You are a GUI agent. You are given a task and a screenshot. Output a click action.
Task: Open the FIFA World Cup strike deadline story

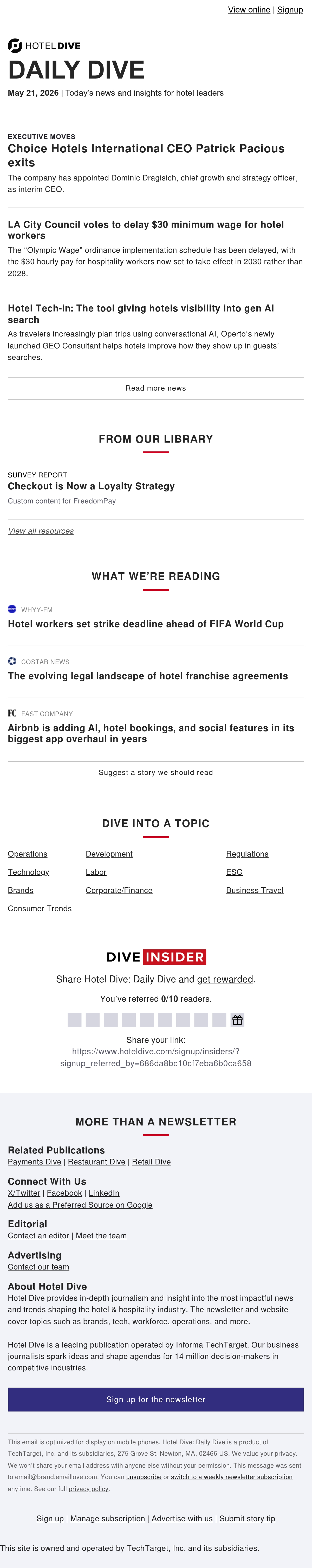pyautogui.click(x=146, y=624)
